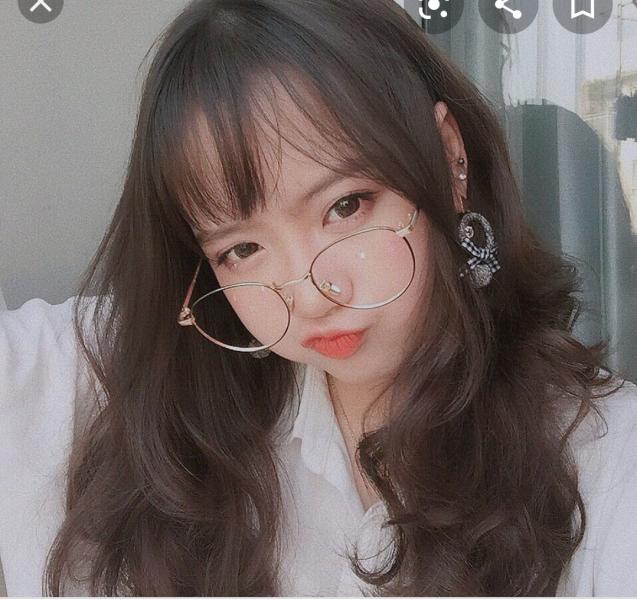
Task: Close the image viewer
Action: (x=40, y=6)
